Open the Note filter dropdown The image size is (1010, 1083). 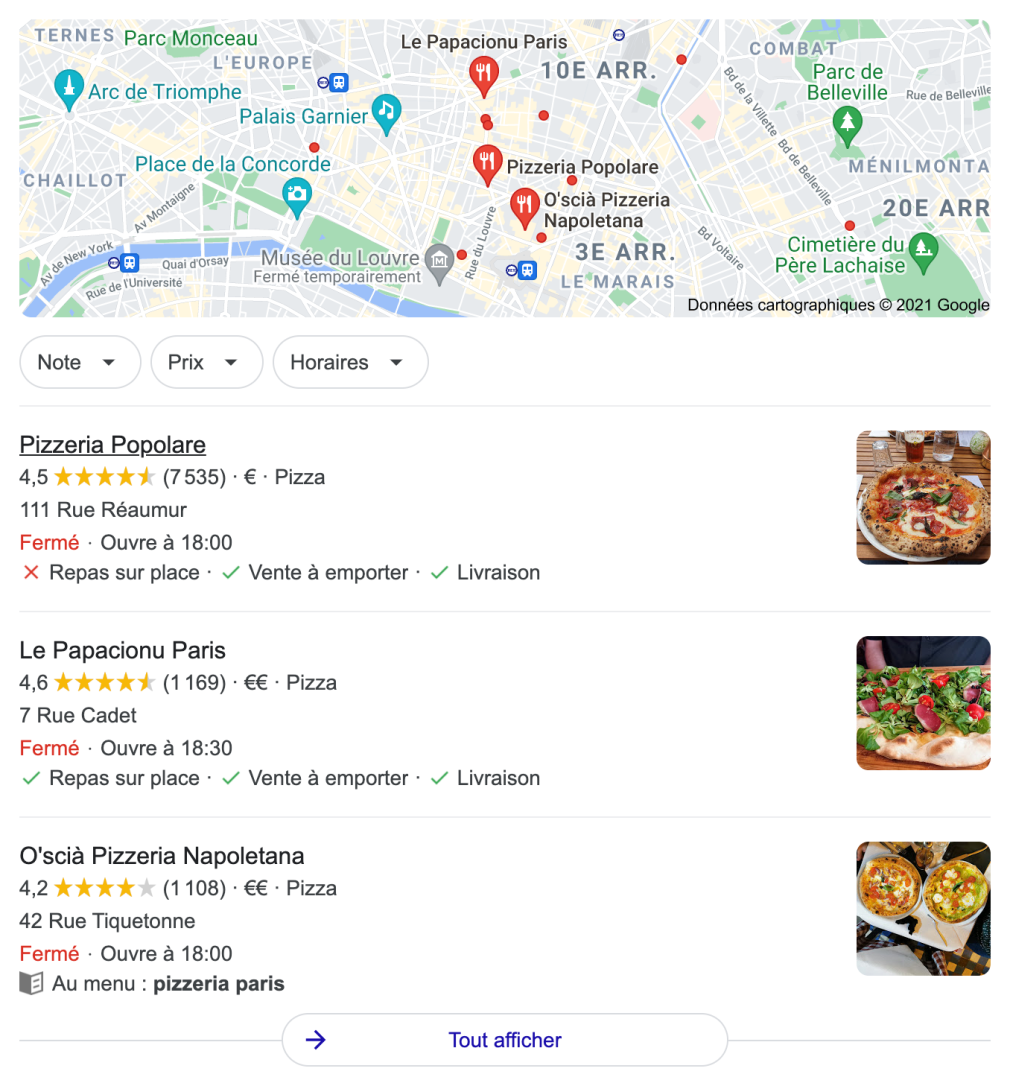[79, 362]
